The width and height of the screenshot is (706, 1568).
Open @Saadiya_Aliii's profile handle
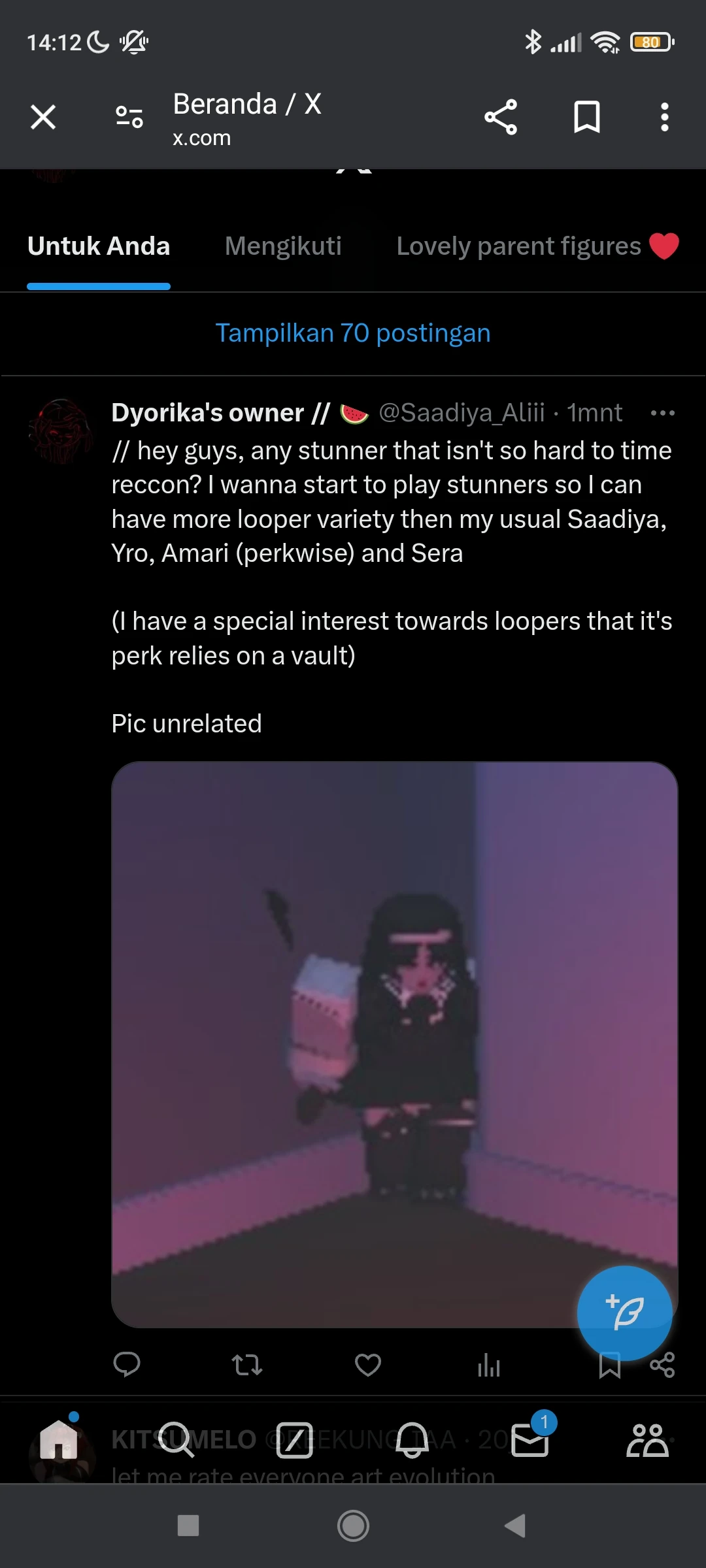pyautogui.click(x=462, y=413)
